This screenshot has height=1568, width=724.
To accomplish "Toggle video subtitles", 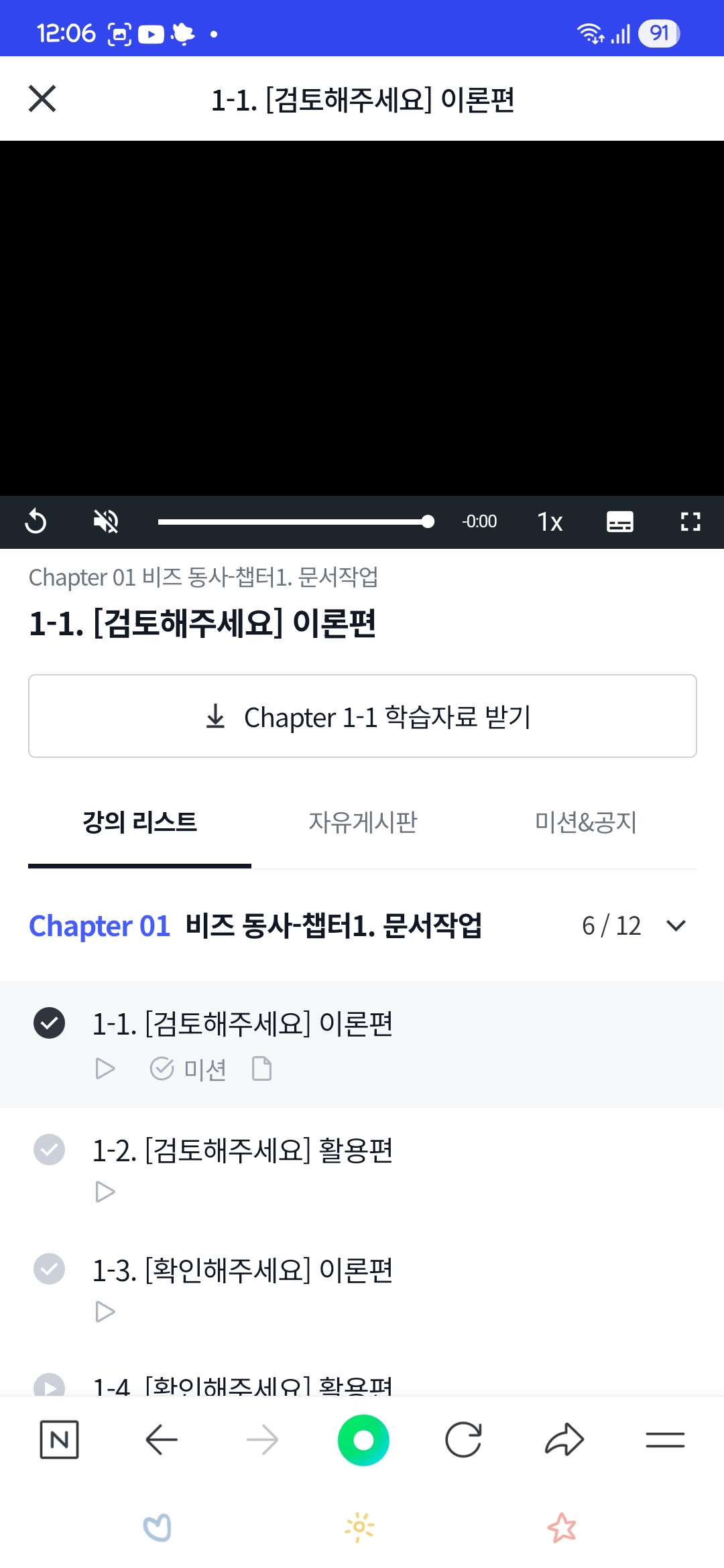I will [619, 521].
